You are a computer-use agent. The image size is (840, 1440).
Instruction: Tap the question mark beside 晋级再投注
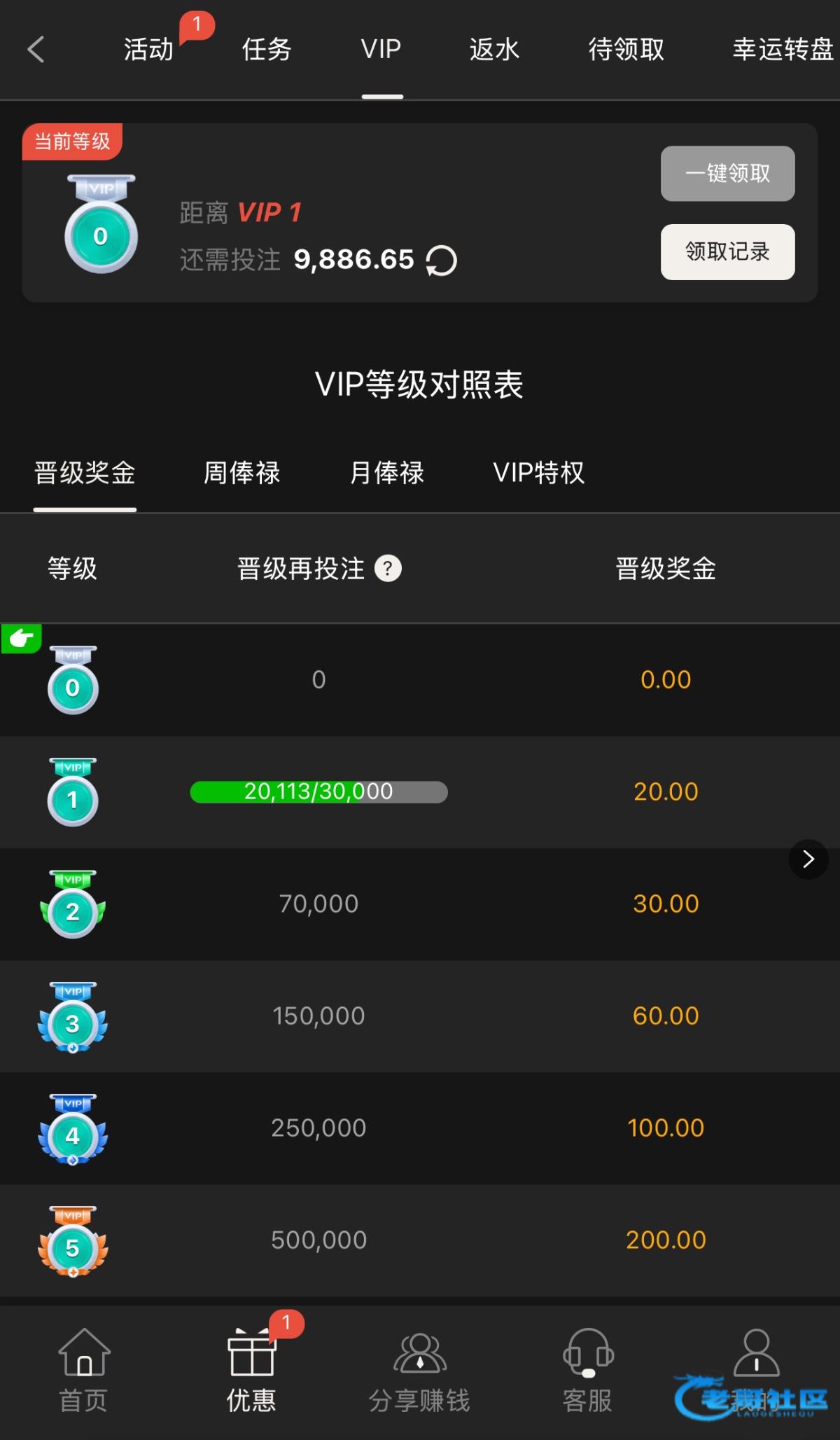click(x=388, y=568)
